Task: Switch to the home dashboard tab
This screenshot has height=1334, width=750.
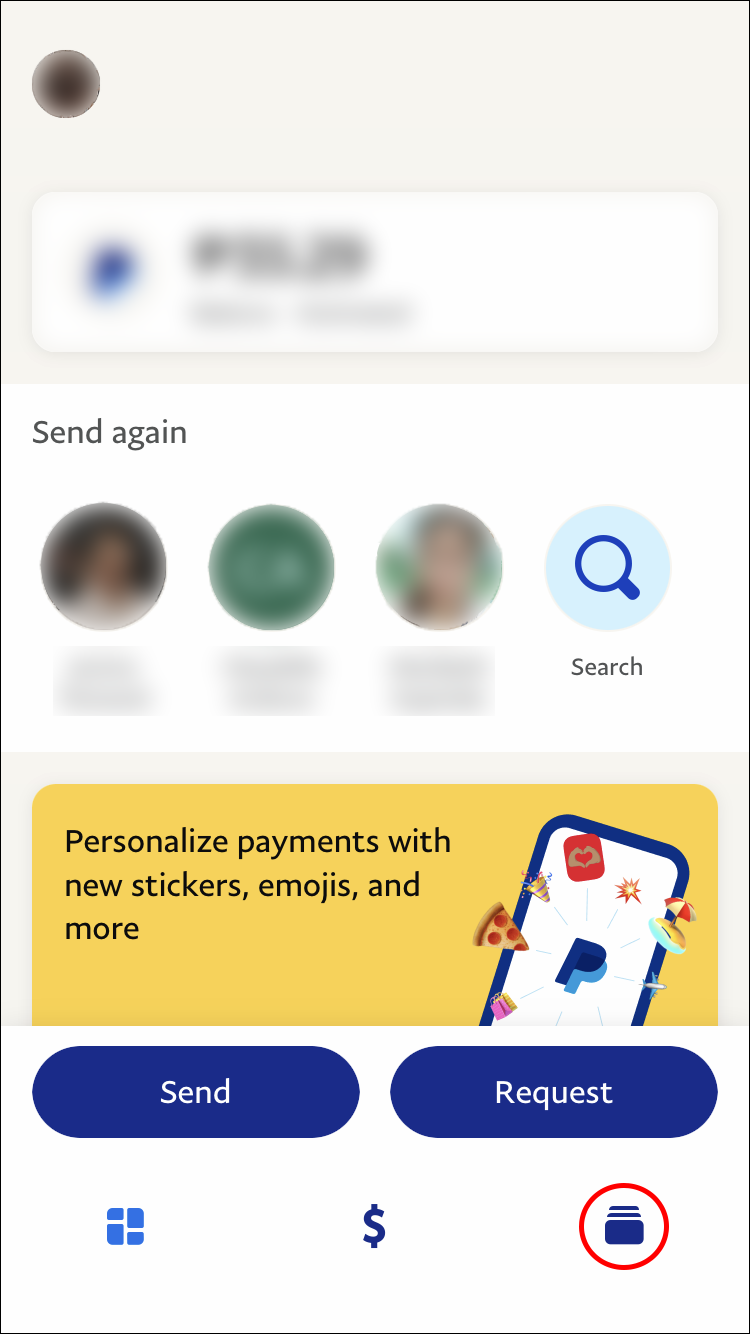Action: (x=126, y=1226)
